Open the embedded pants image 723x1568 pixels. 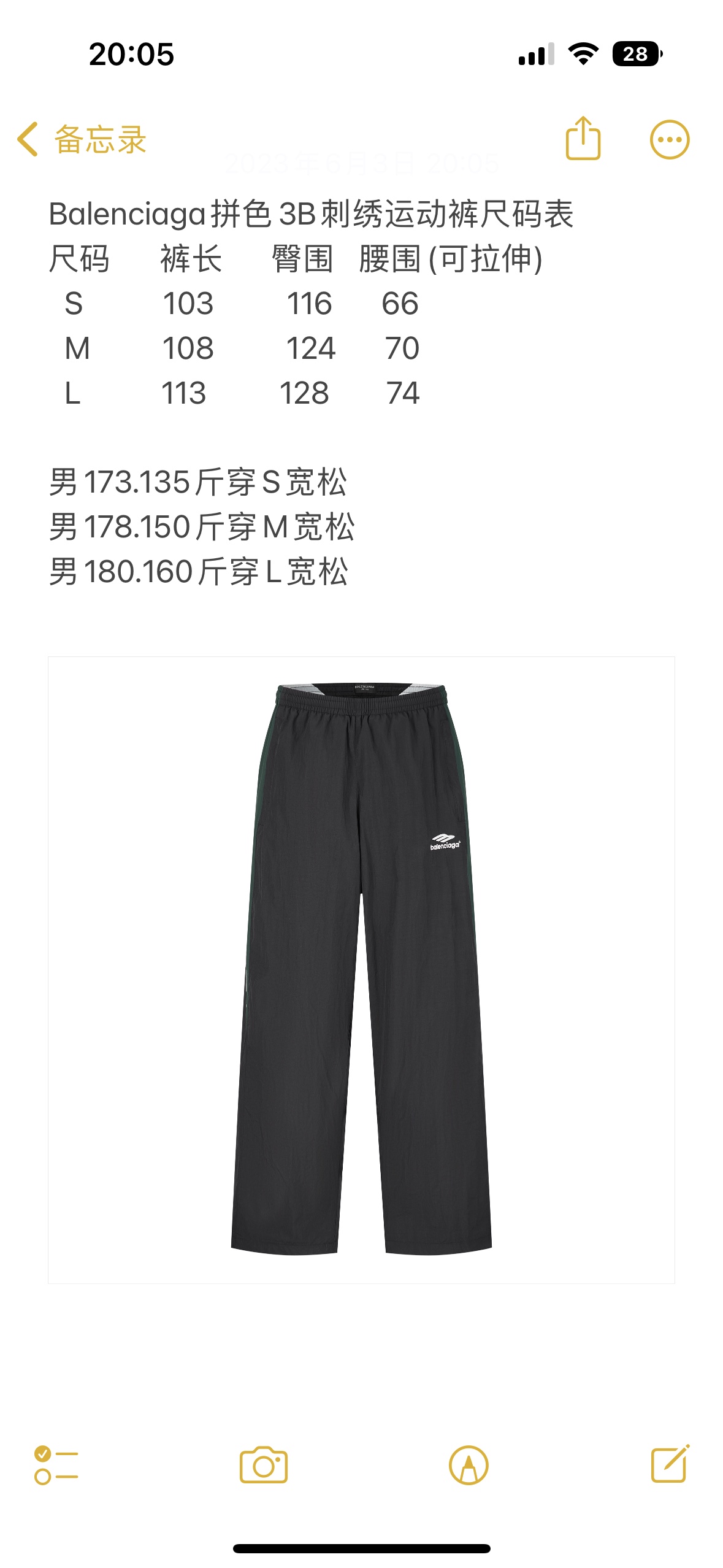(361, 969)
